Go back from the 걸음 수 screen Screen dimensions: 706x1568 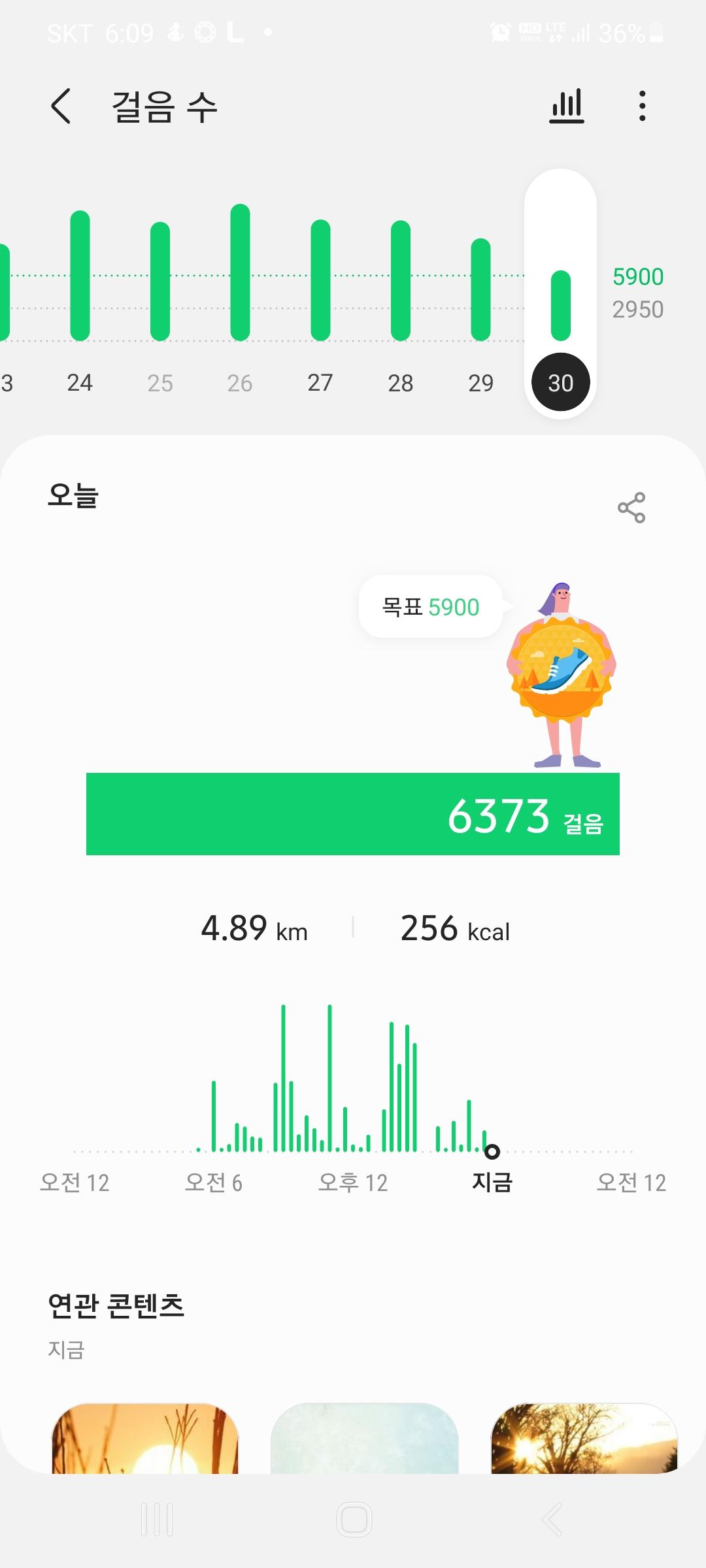[x=61, y=106]
